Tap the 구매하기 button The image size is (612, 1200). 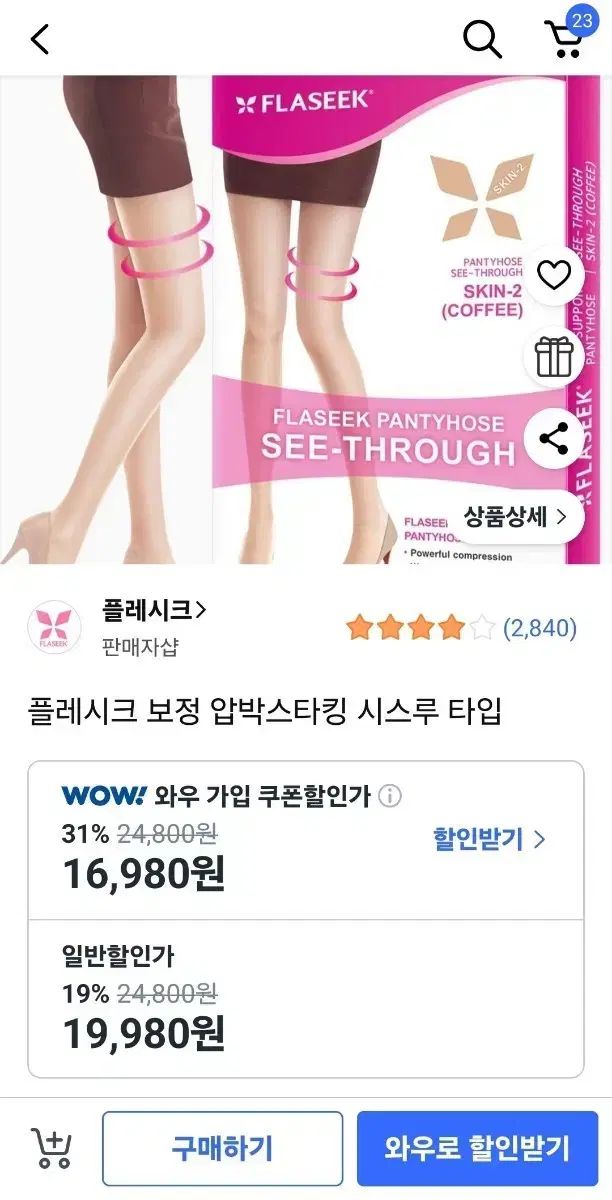click(x=222, y=1148)
